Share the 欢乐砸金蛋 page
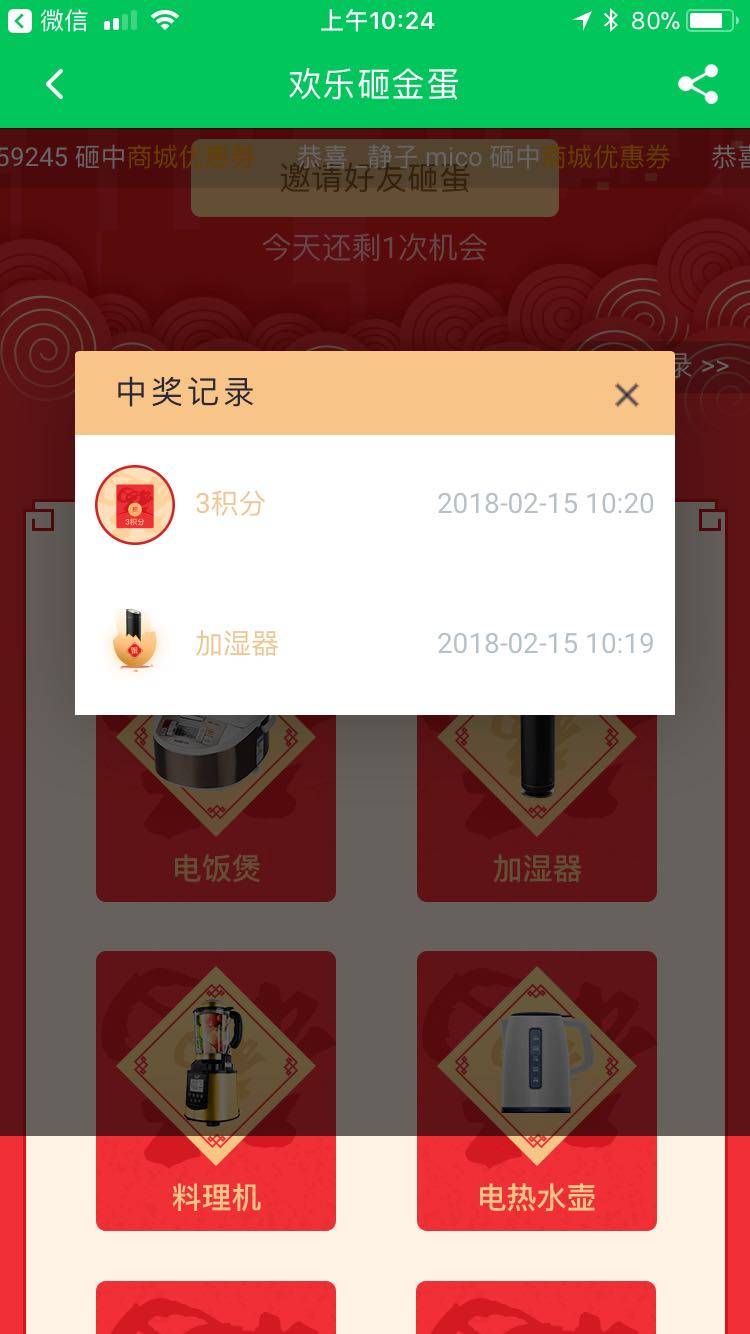 coord(698,85)
